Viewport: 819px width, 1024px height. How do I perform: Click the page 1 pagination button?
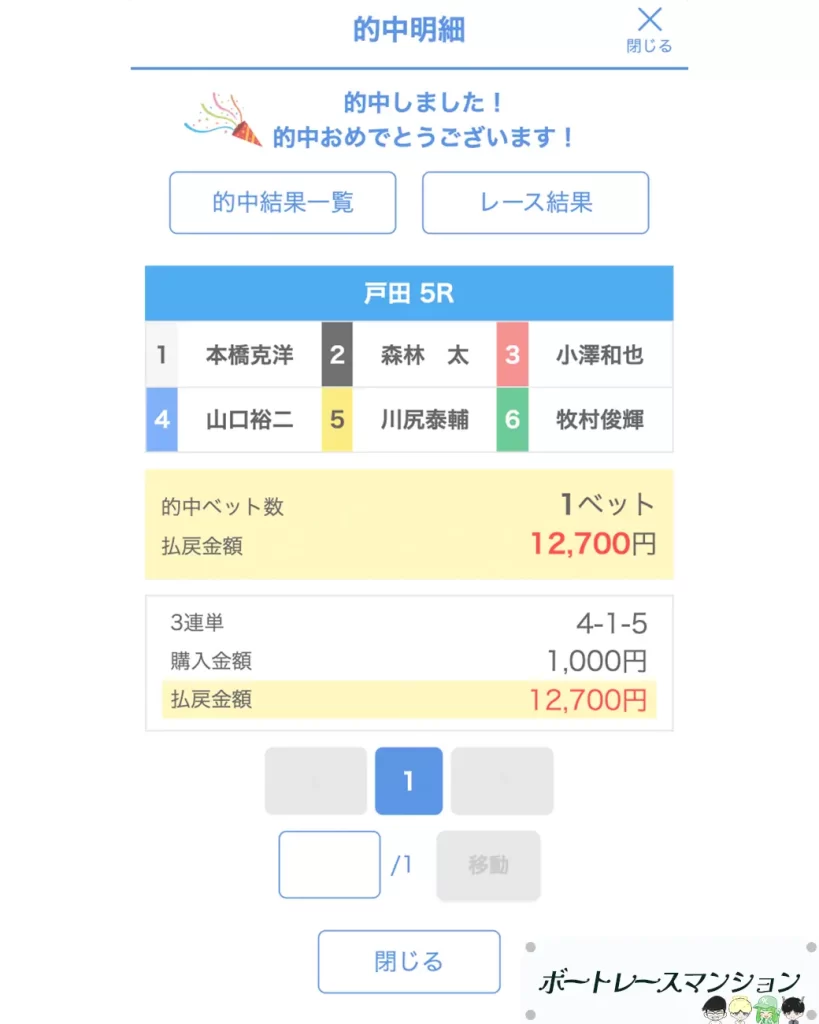(408, 781)
